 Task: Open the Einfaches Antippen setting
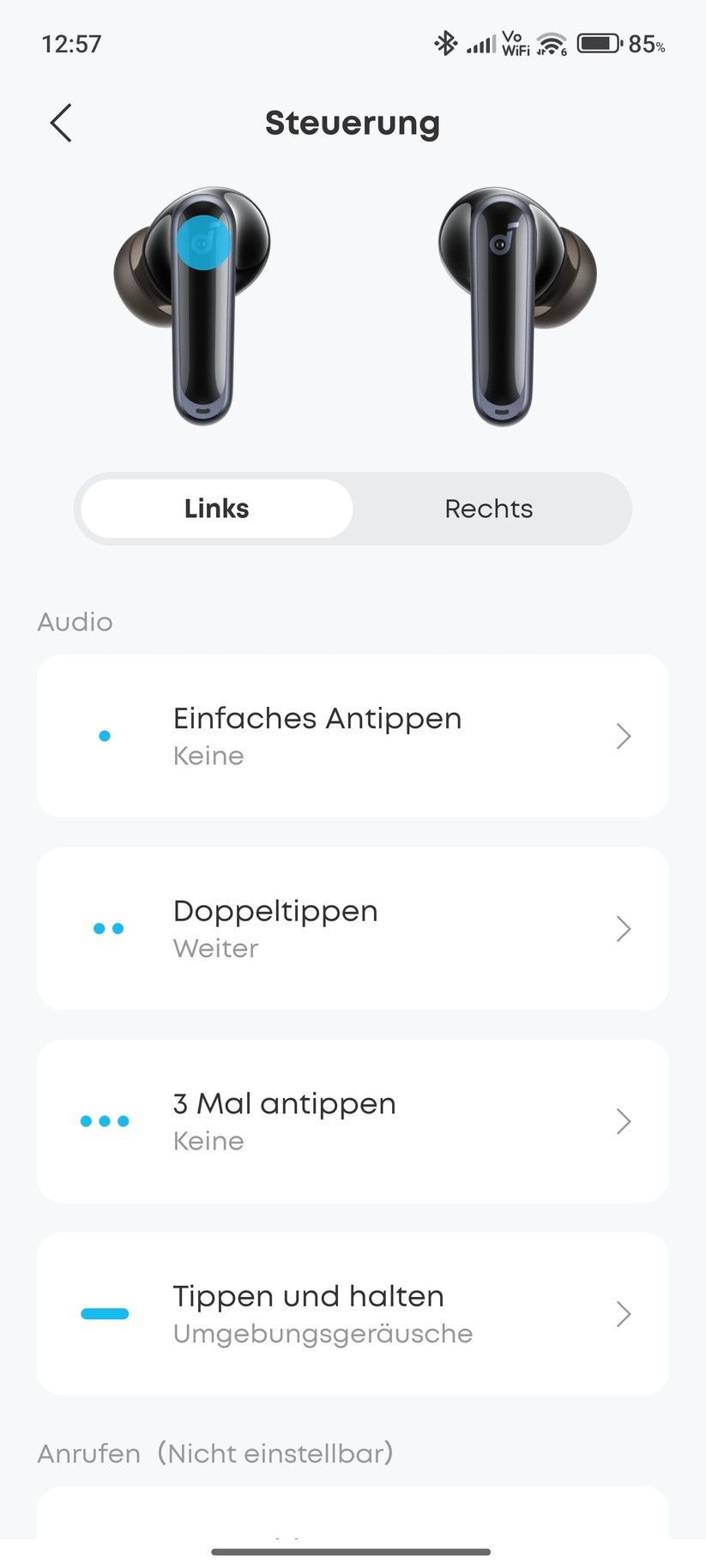353,736
